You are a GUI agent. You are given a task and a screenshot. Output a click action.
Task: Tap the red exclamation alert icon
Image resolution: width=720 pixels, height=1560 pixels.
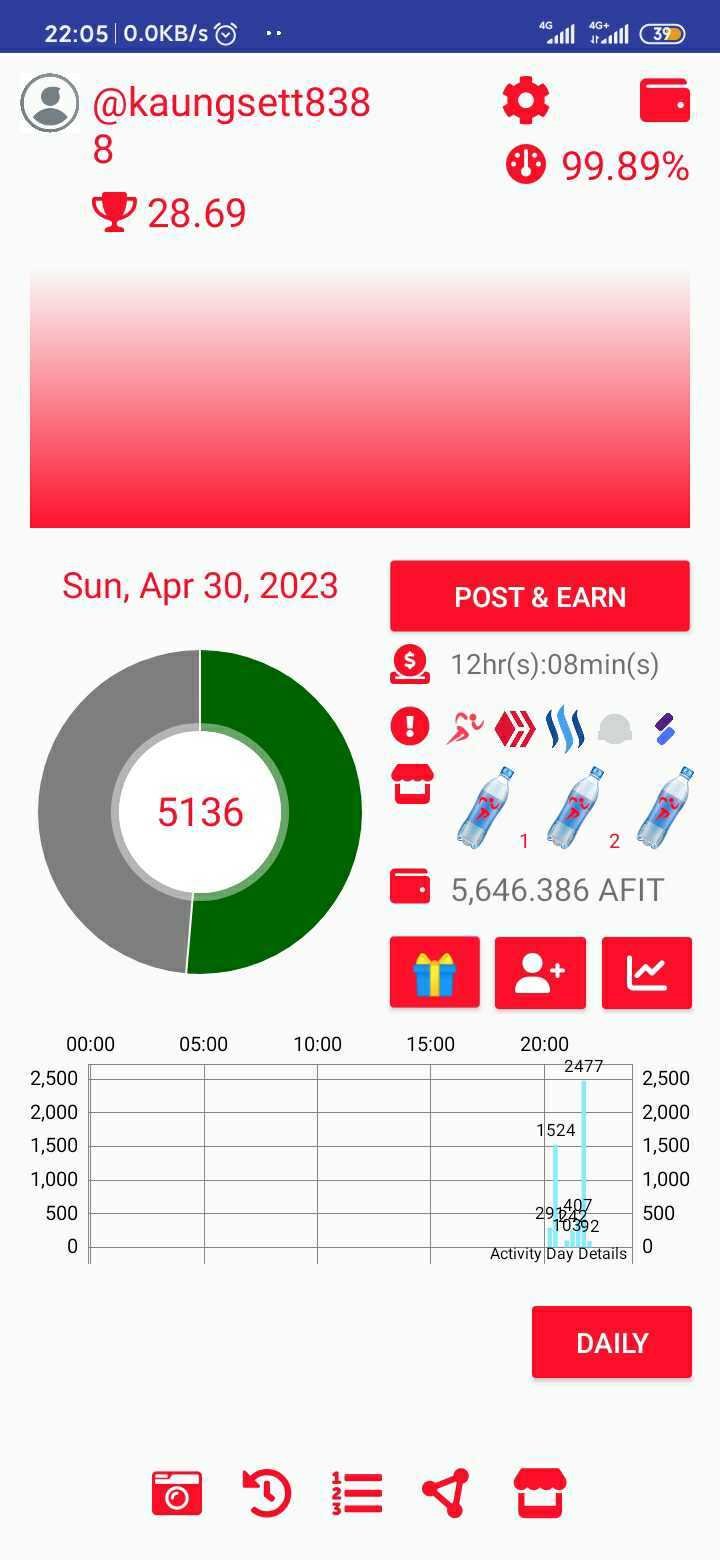tap(409, 726)
